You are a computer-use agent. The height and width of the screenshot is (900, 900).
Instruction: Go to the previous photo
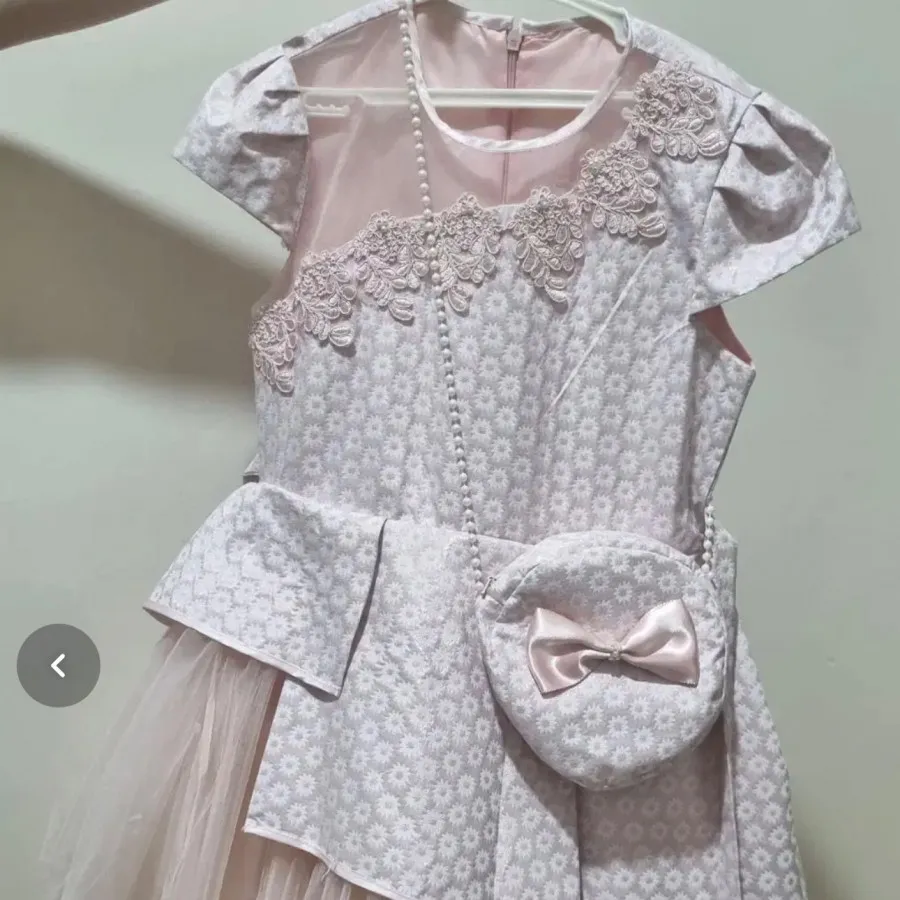[x=58, y=665]
